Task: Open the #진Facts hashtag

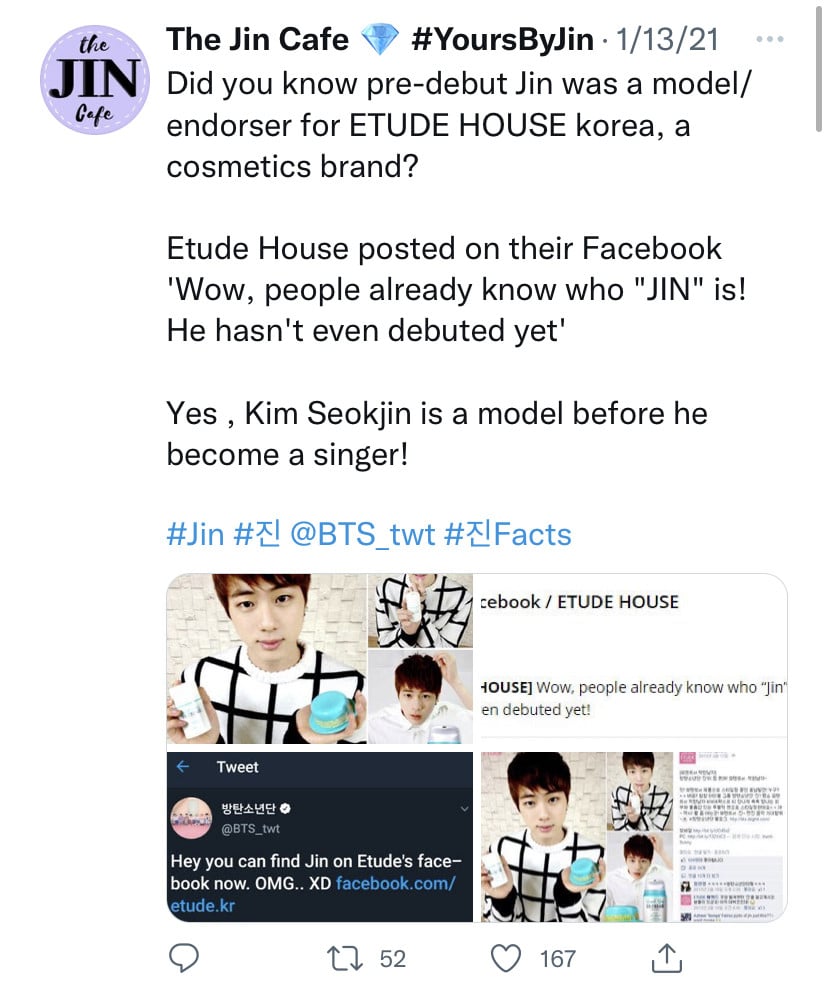Action: point(507,534)
